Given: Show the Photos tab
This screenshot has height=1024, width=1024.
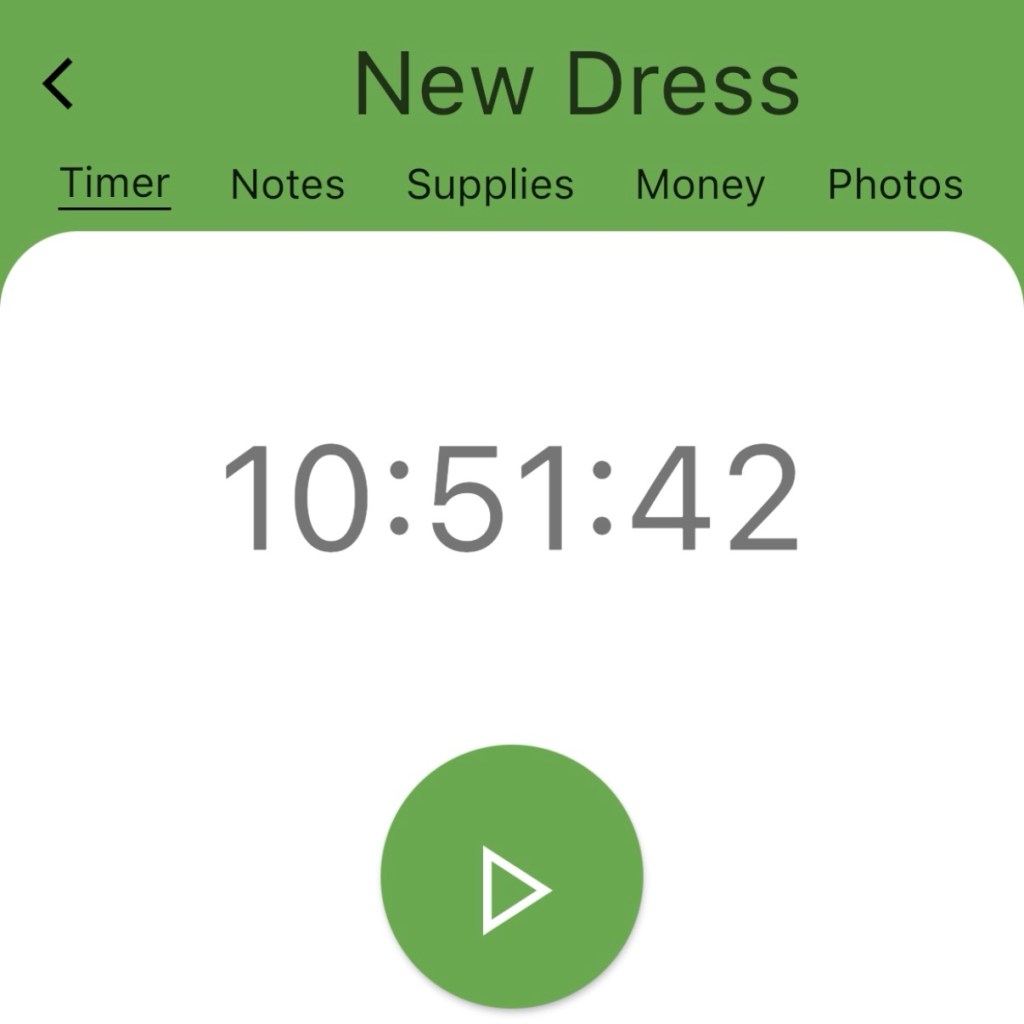Looking at the screenshot, I should click(x=895, y=185).
